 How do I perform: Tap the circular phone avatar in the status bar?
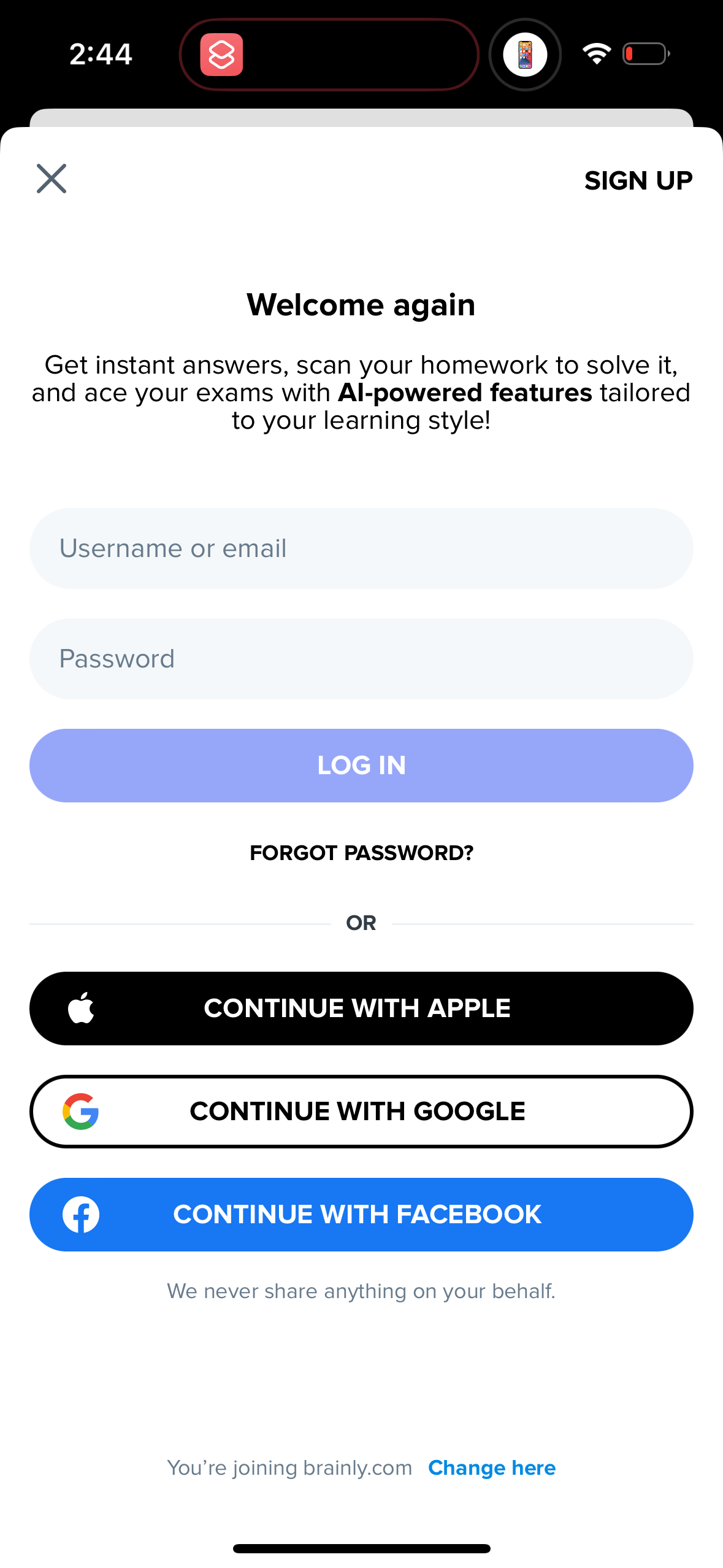click(525, 54)
